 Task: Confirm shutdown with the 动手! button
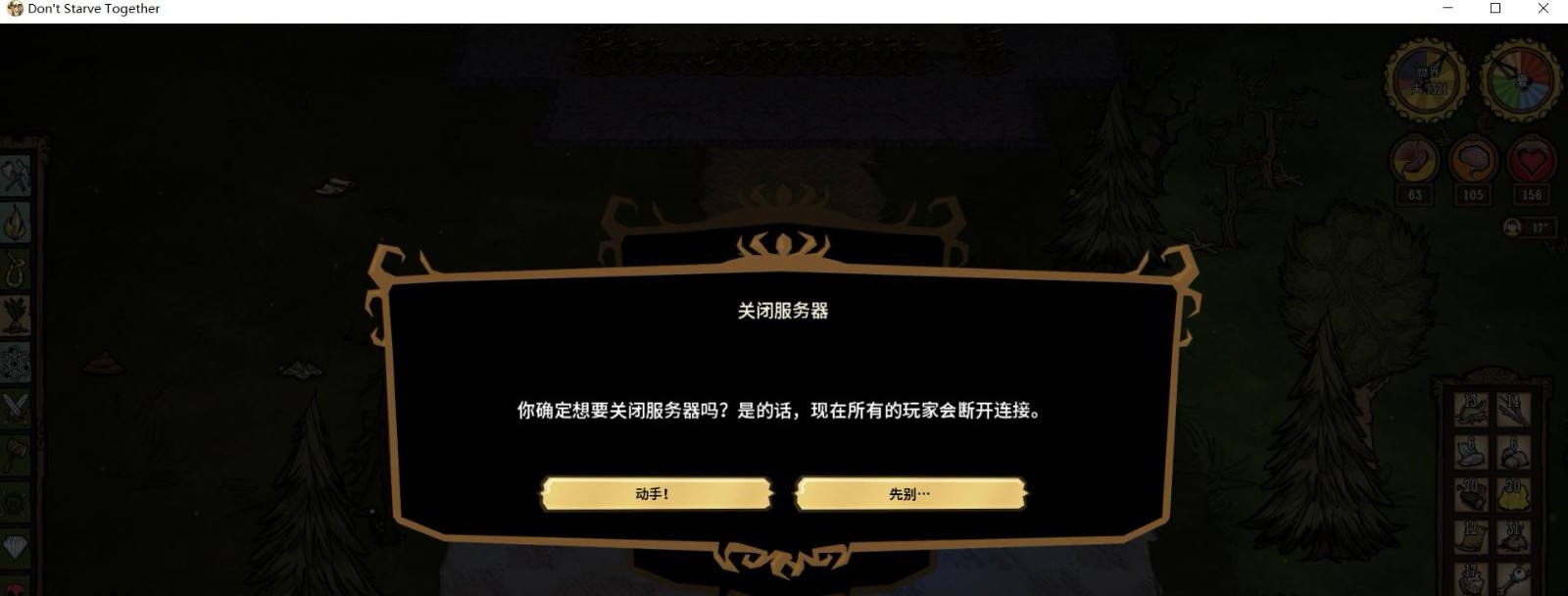point(656,494)
